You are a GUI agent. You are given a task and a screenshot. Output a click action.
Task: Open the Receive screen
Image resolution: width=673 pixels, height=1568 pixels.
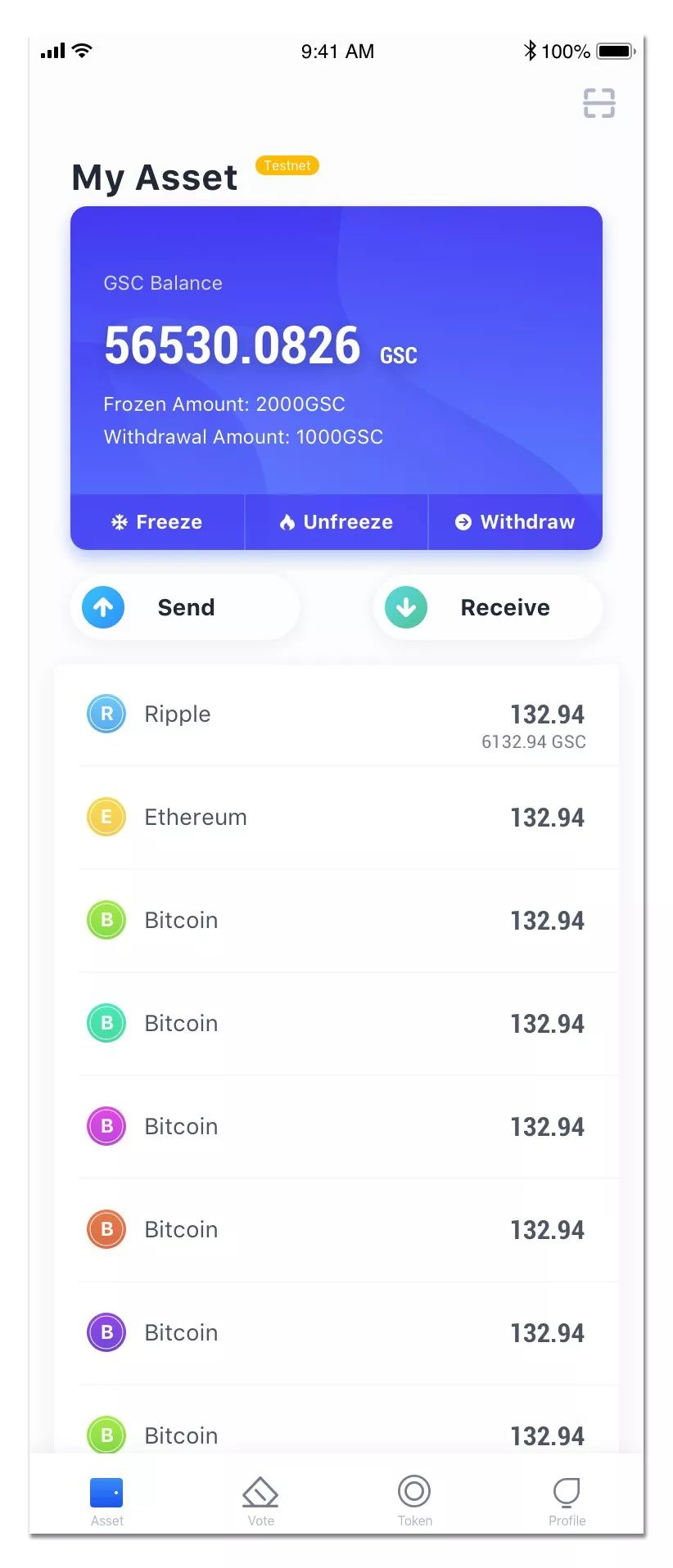488,607
